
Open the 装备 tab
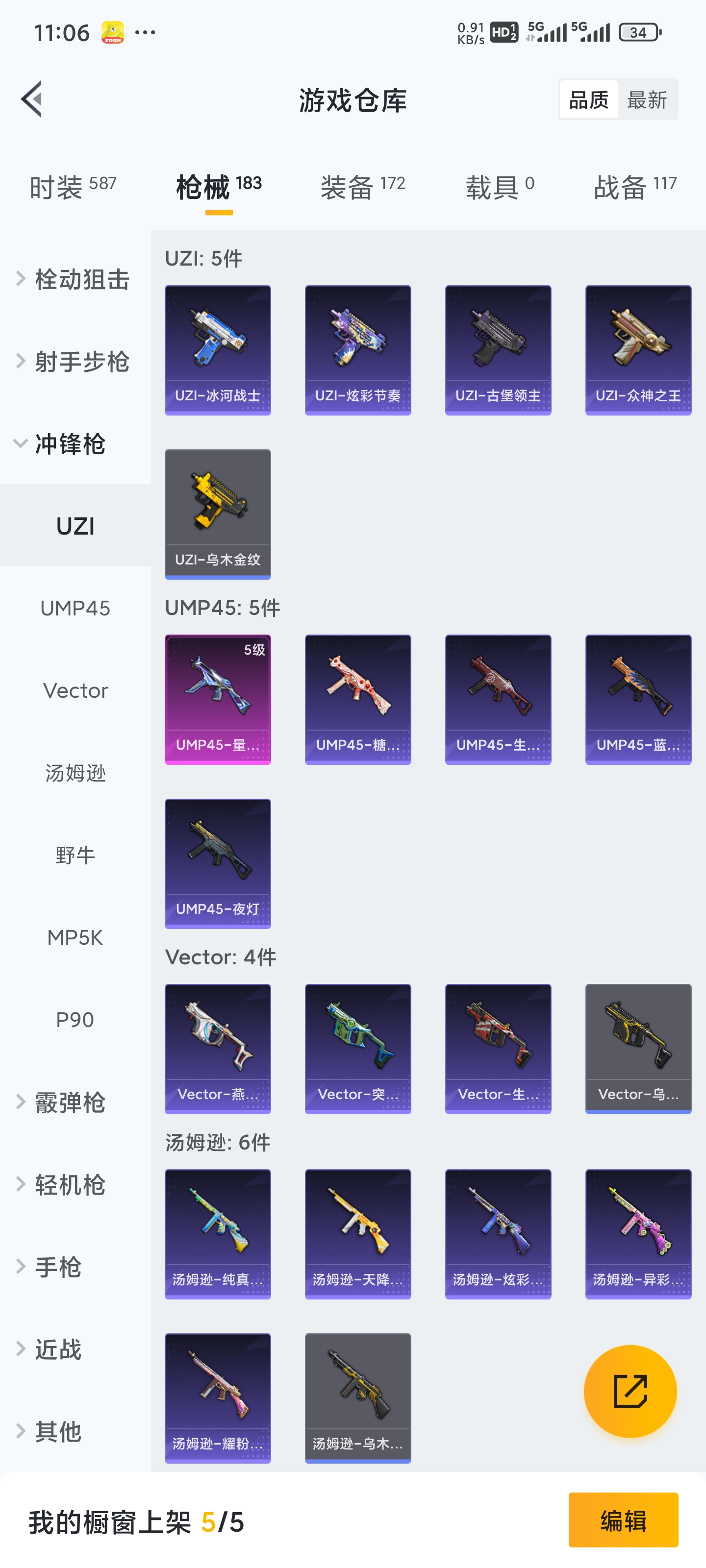pyautogui.click(x=362, y=186)
